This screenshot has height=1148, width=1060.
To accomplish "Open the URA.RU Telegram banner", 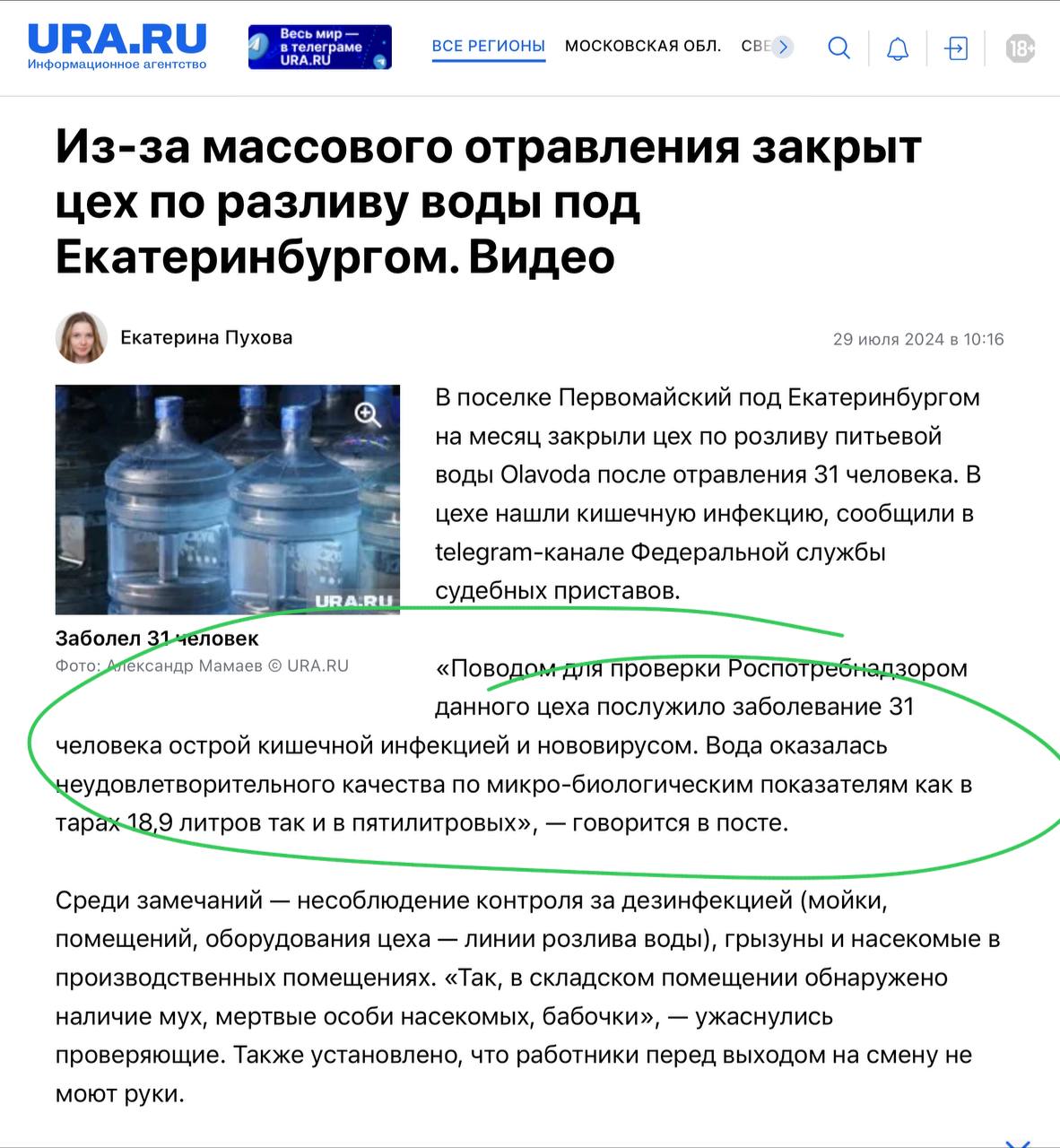I will pos(319,47).
